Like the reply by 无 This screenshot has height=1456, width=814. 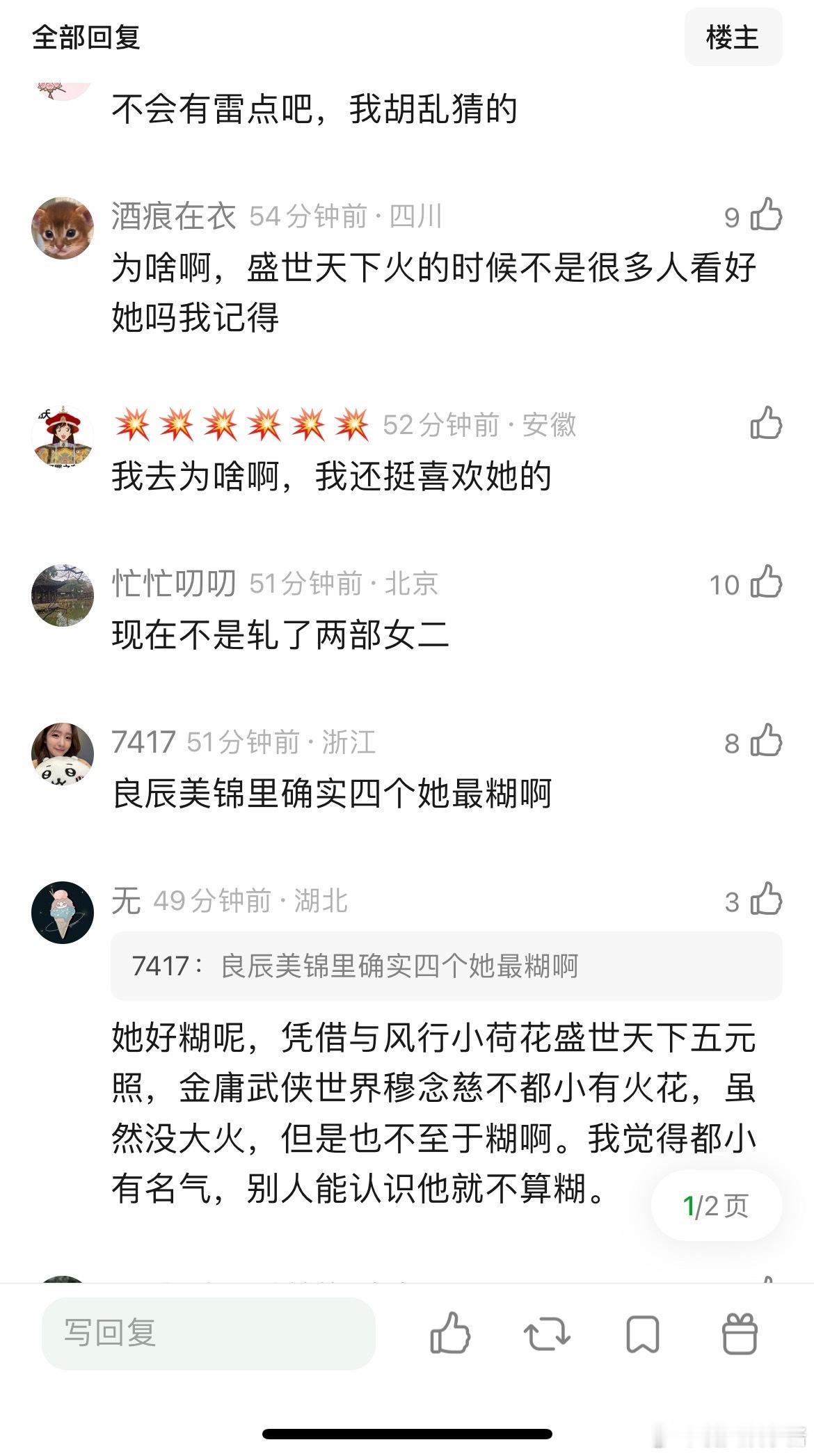pos(766,899)
